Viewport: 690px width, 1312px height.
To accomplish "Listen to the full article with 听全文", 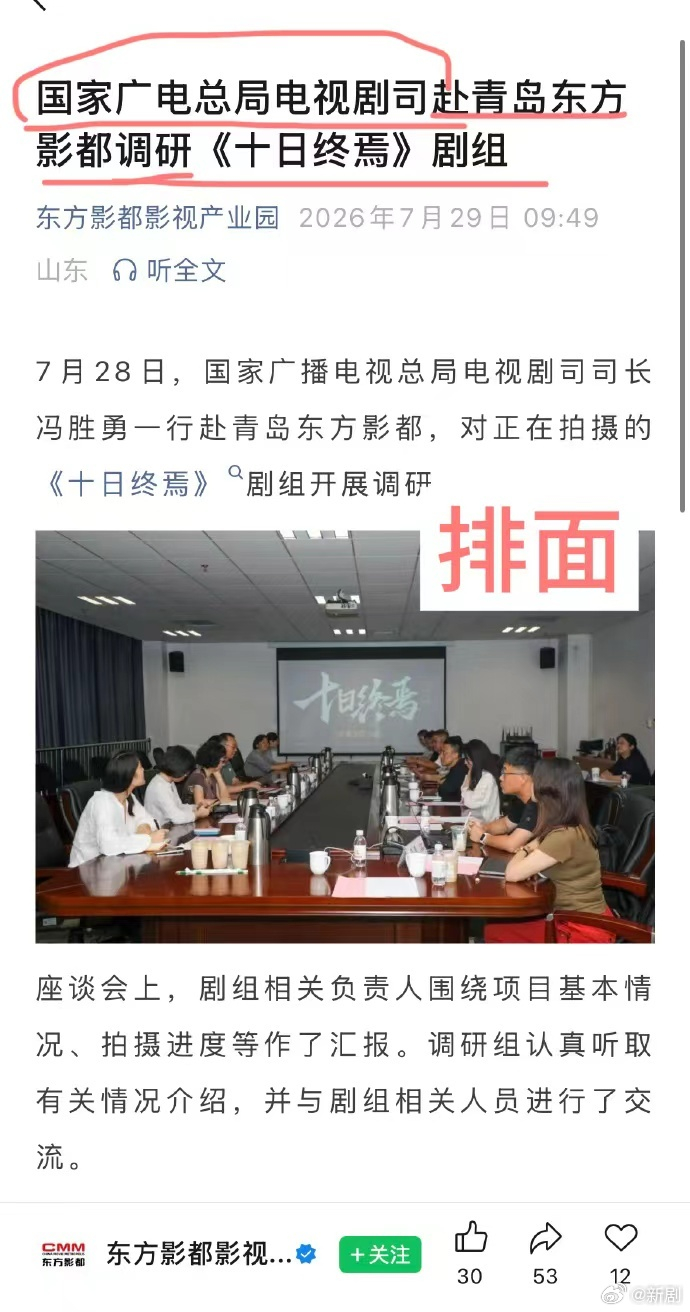I will coord(169,270).
